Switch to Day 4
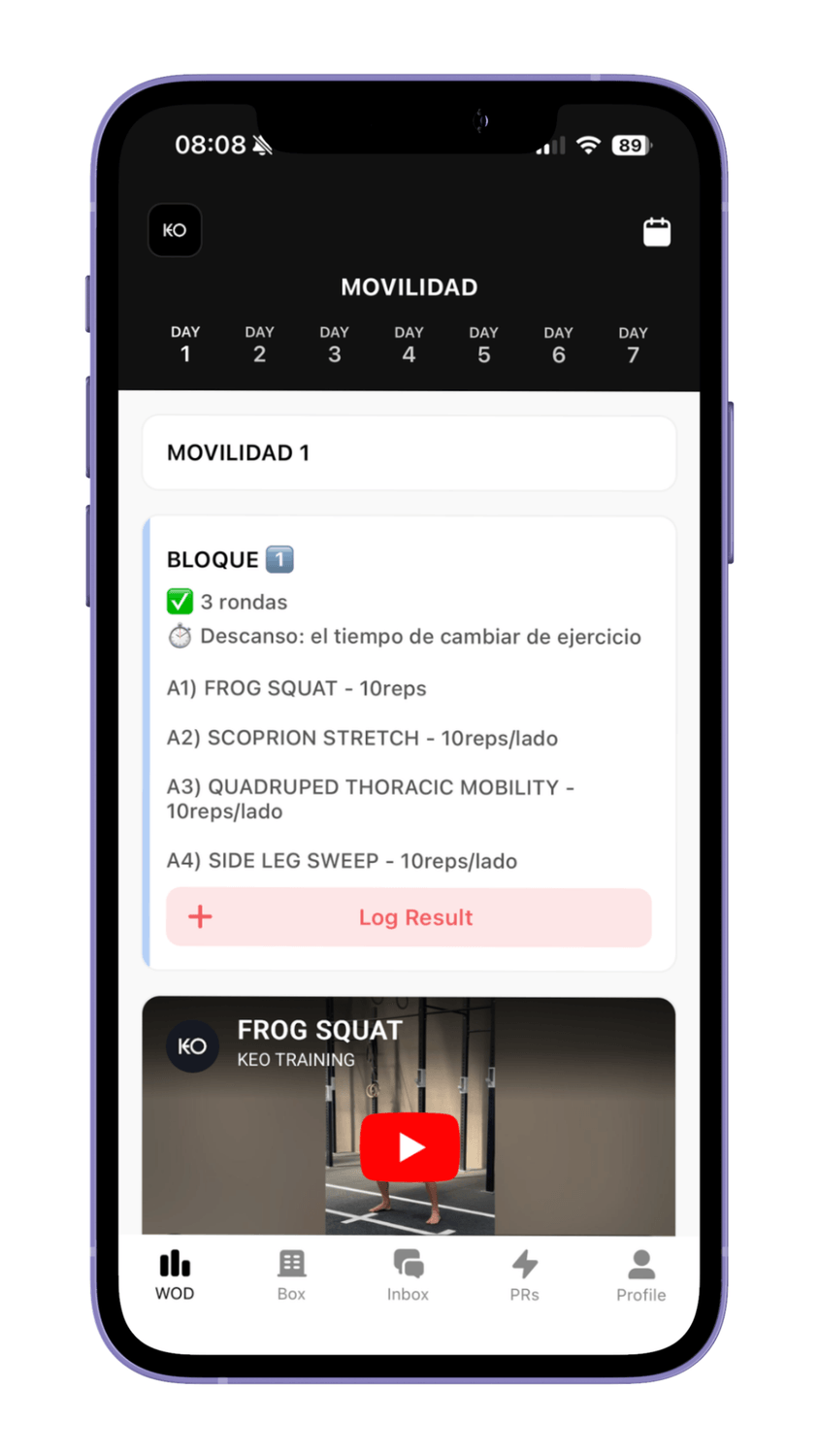 click(x=409, y=345)
